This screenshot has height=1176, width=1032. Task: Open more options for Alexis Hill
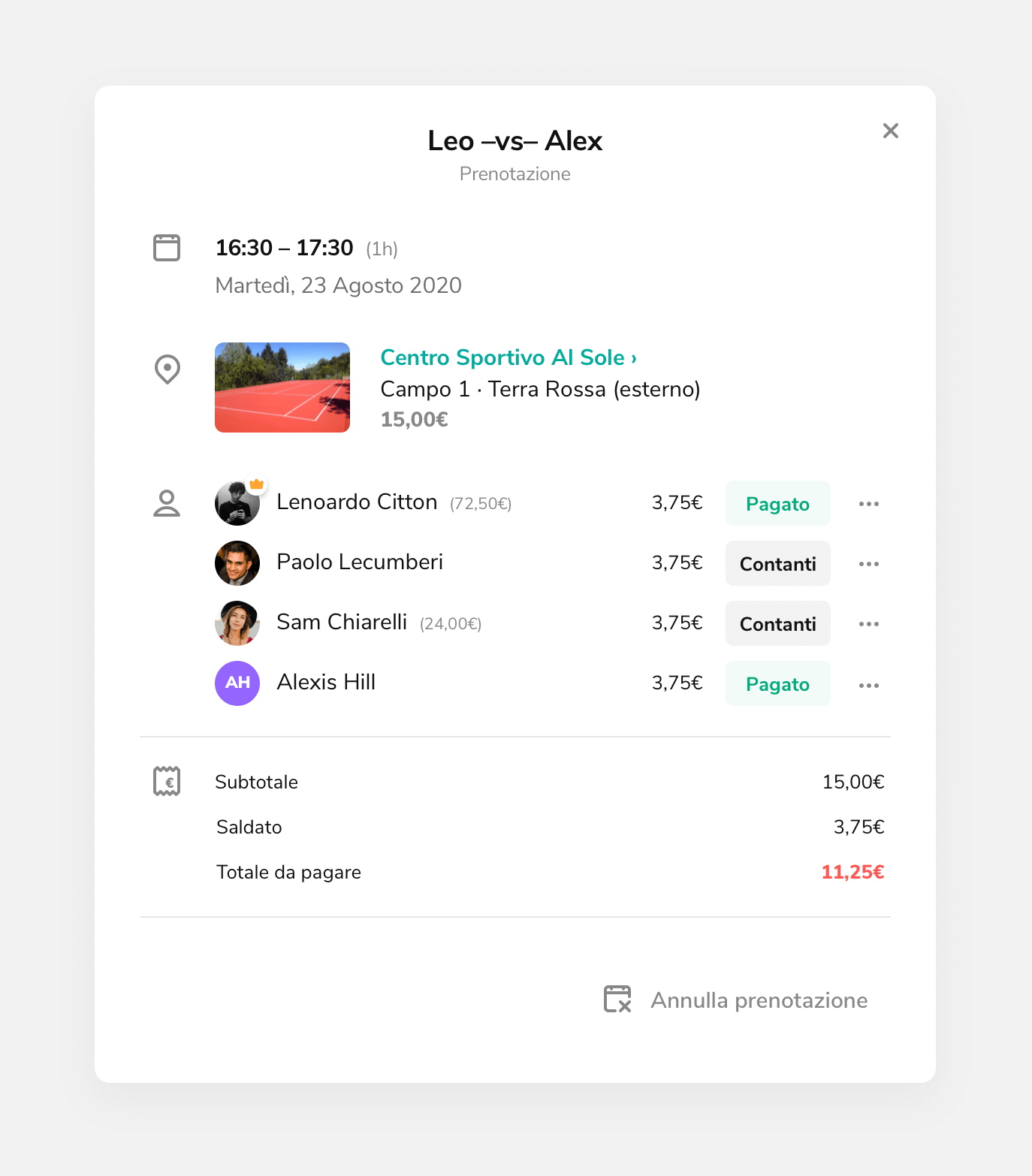point(868,686)
